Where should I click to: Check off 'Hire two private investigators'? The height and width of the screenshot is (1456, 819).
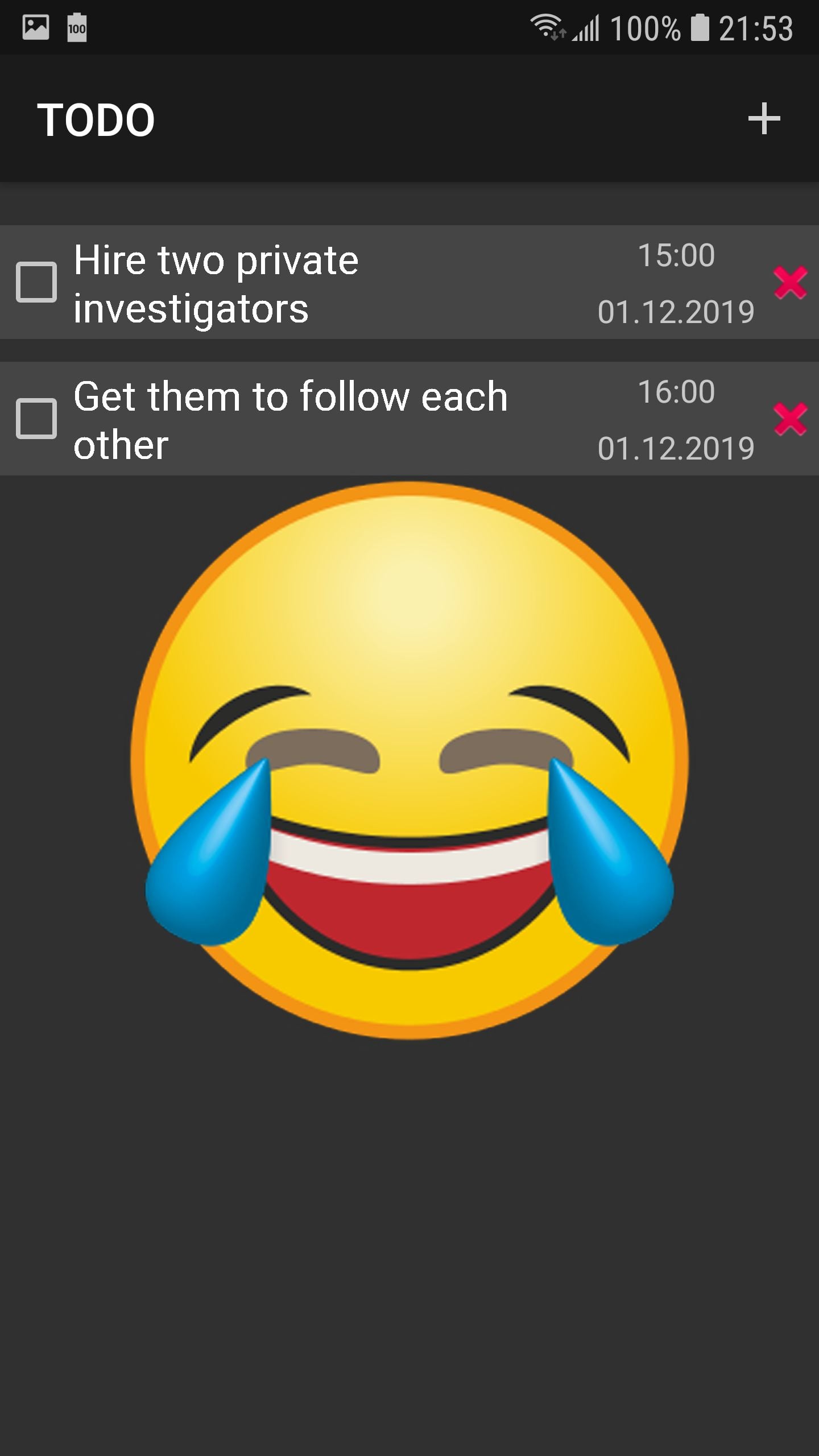(x=36, y=282)
